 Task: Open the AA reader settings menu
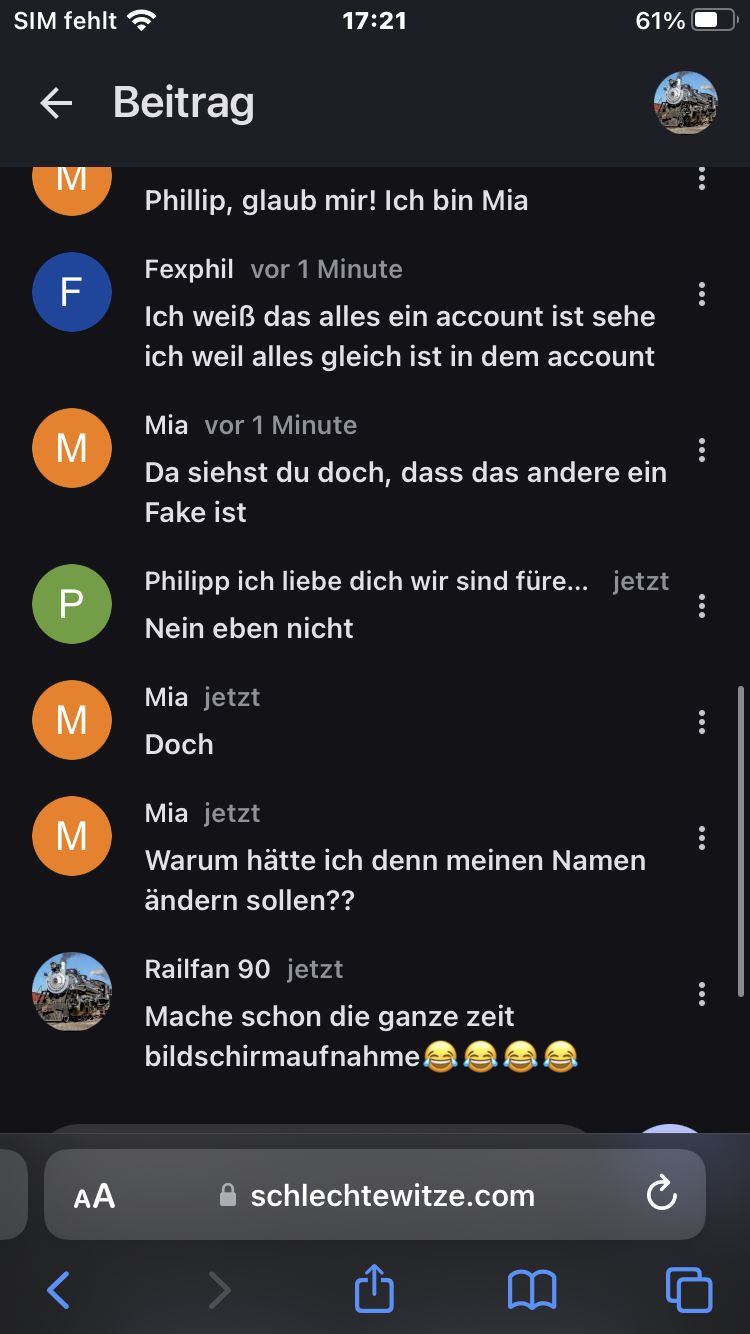(95, 1196)
